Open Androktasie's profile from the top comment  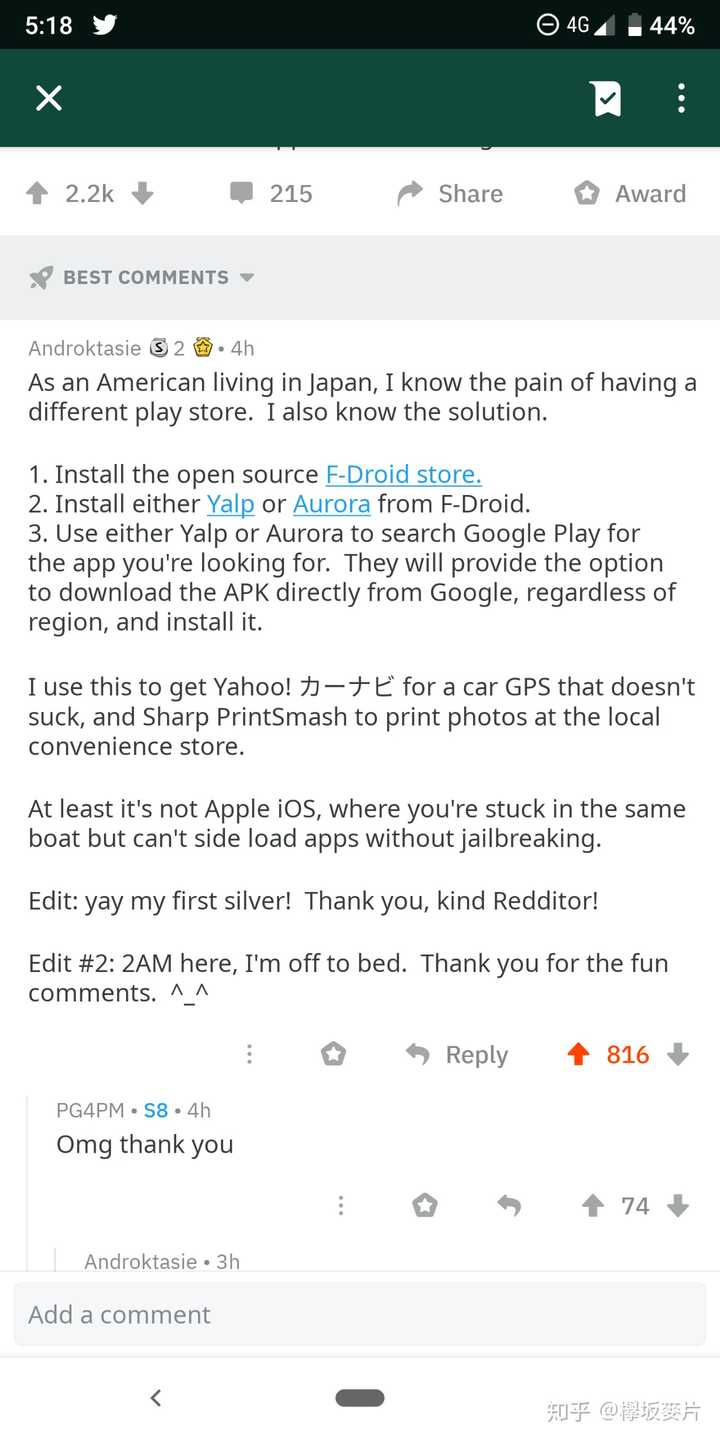(x=85, y=348)
